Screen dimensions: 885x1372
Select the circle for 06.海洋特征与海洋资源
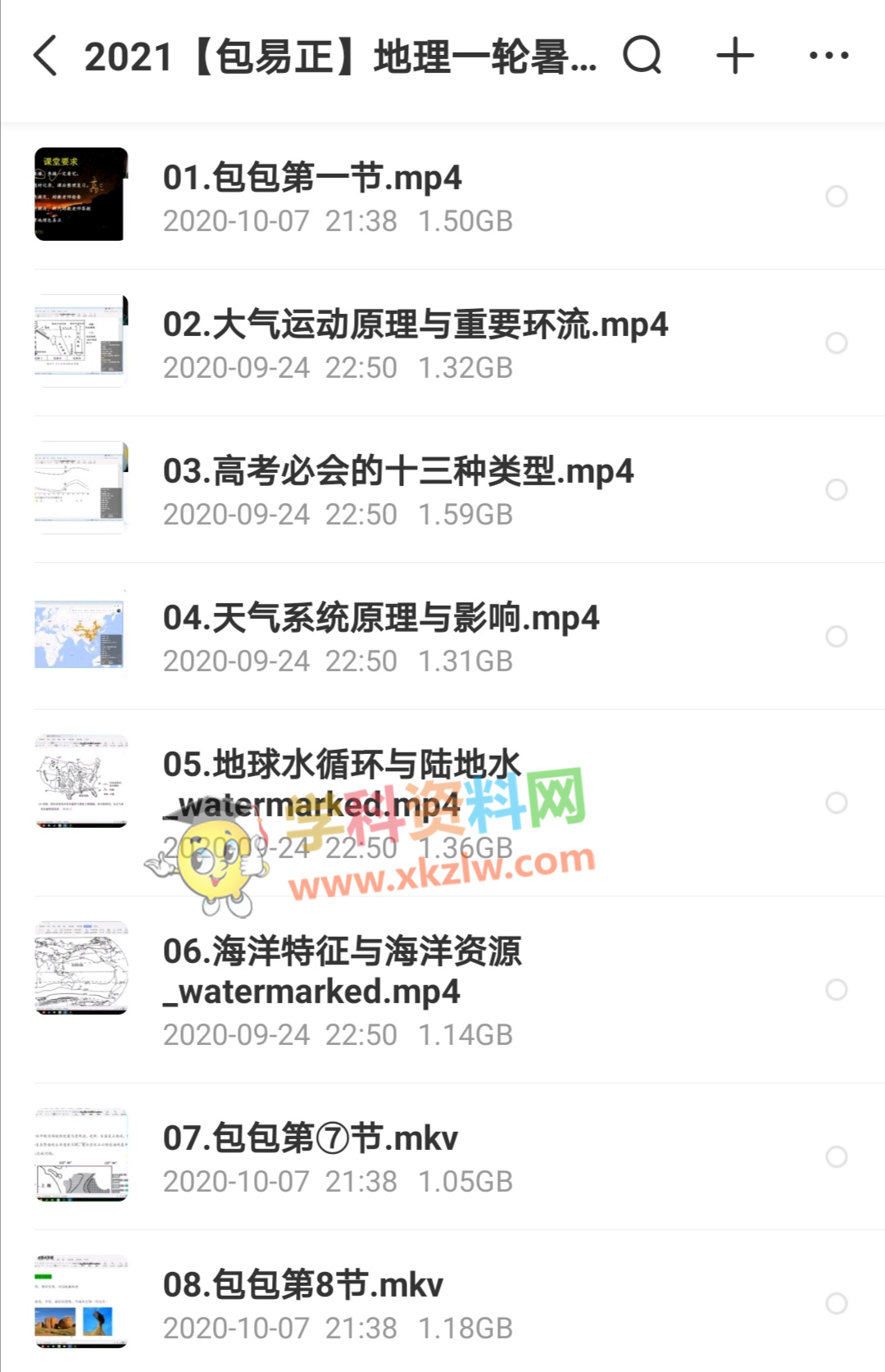836,989
